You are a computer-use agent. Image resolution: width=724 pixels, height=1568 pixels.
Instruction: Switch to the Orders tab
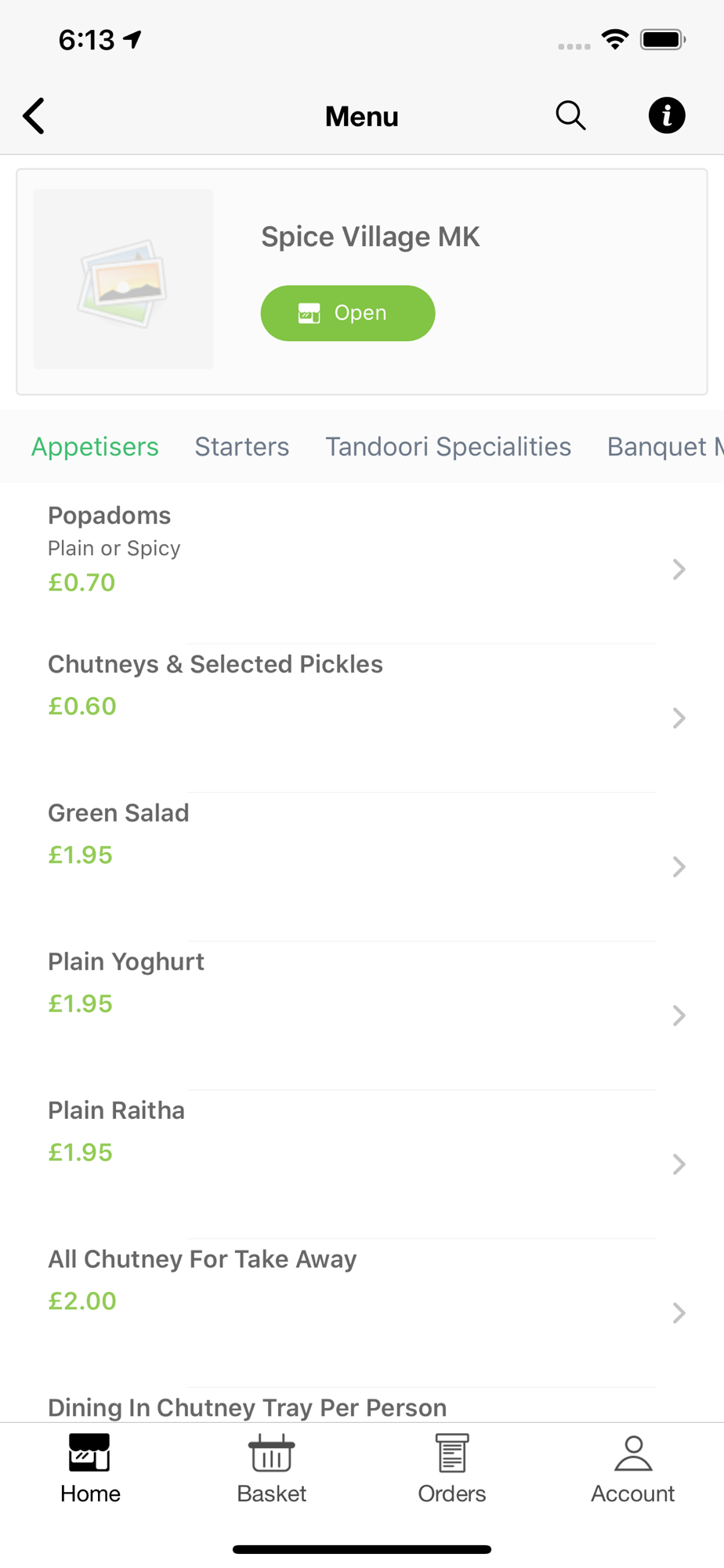click(452, 1468)
